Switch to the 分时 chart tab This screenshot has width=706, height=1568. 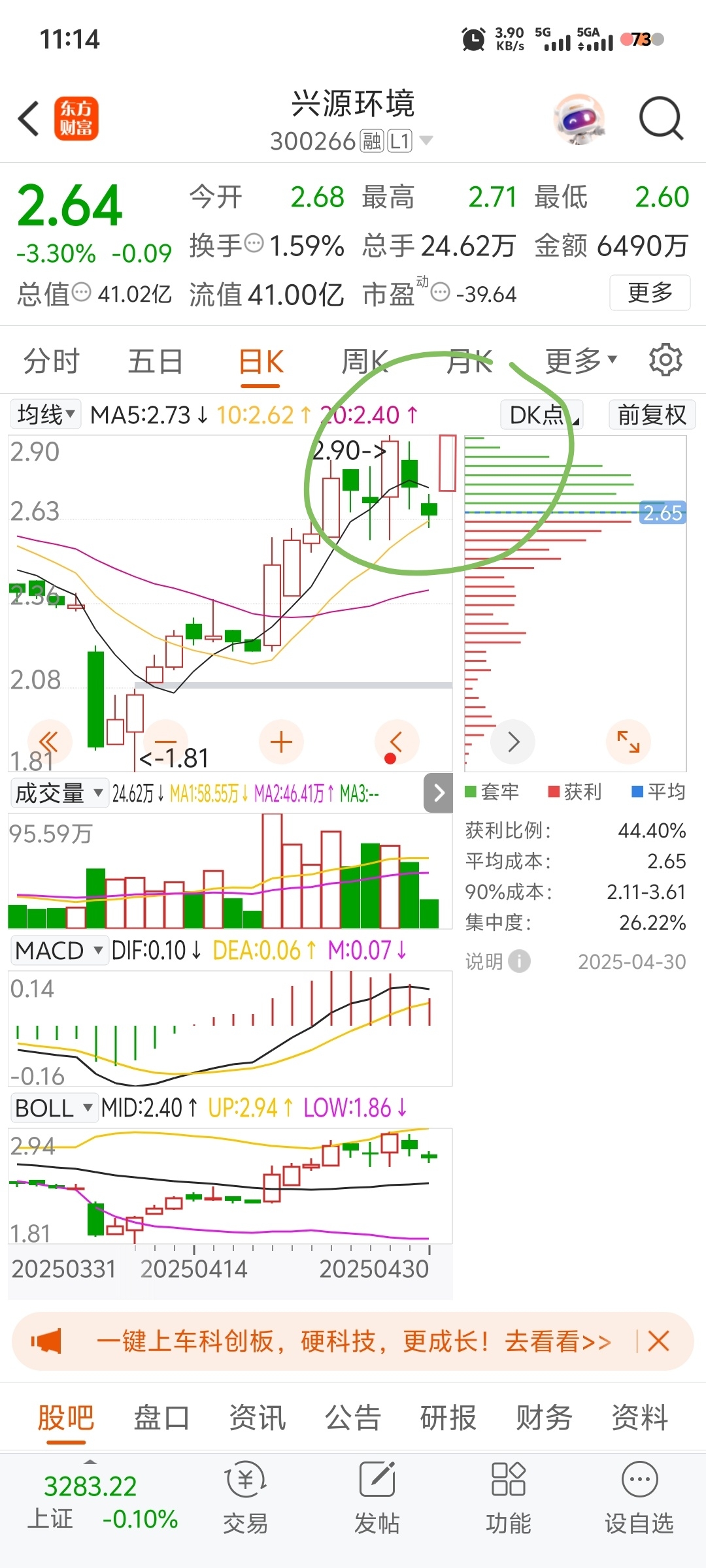[x=51, y=361]
